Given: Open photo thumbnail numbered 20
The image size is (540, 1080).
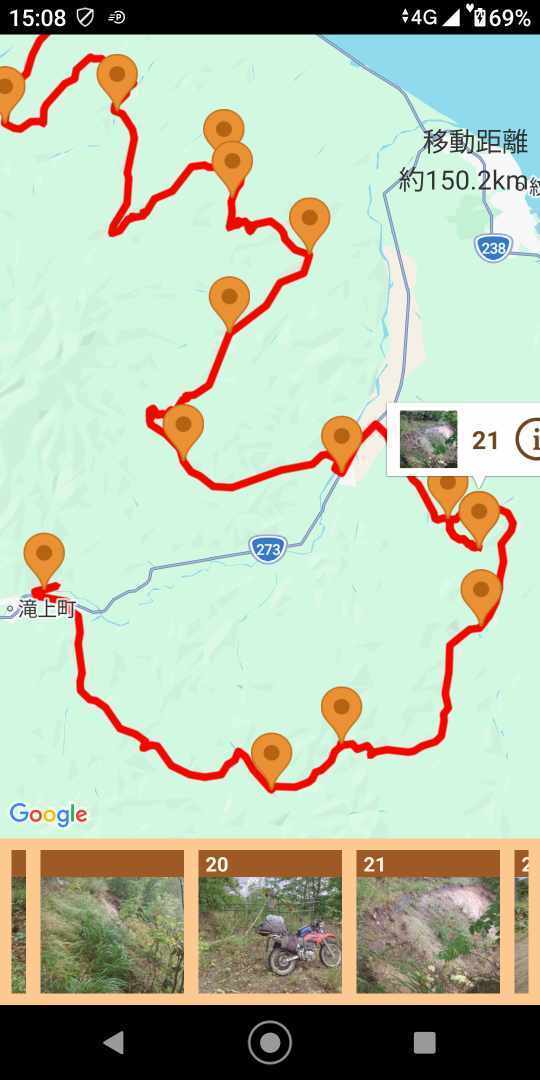Looking at the screenshot, I should coord(270,921).
